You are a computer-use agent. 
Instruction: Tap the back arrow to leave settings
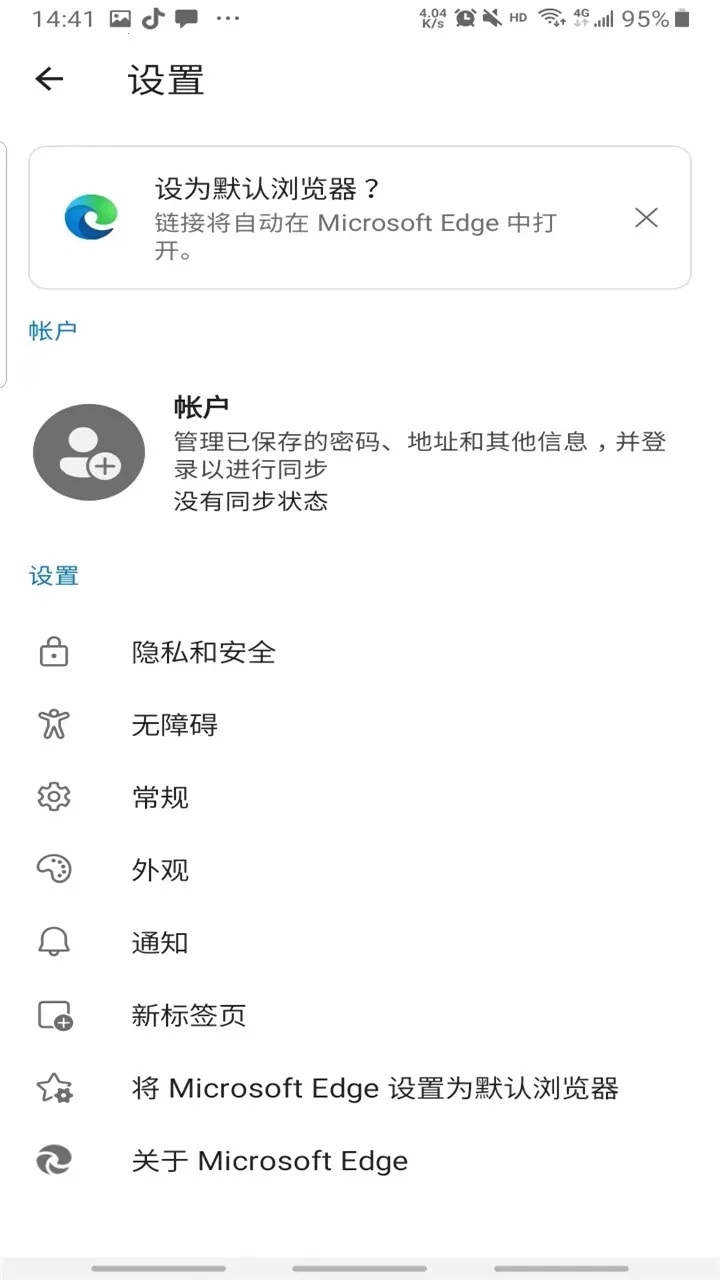click(48, 79)
